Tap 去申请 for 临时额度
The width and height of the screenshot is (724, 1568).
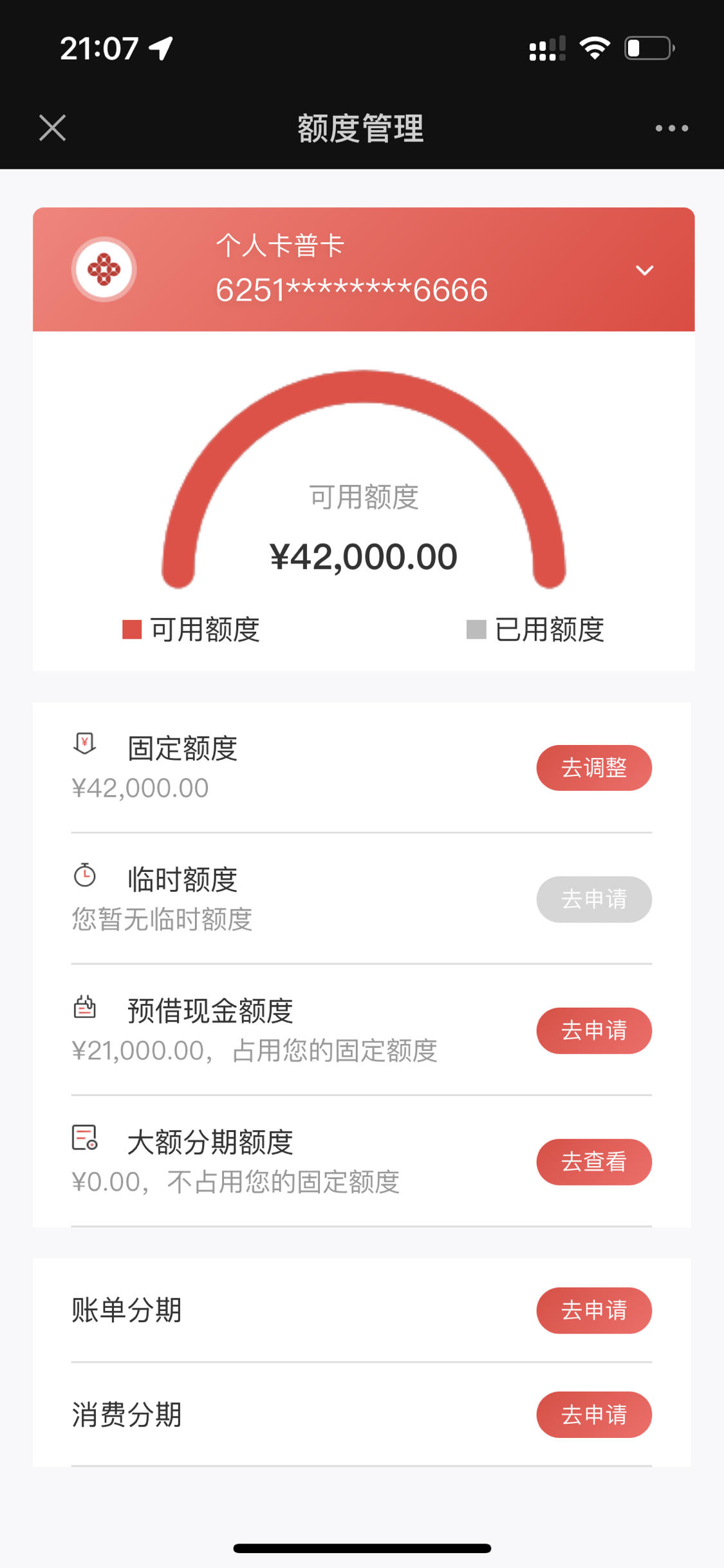click(594, 899)
